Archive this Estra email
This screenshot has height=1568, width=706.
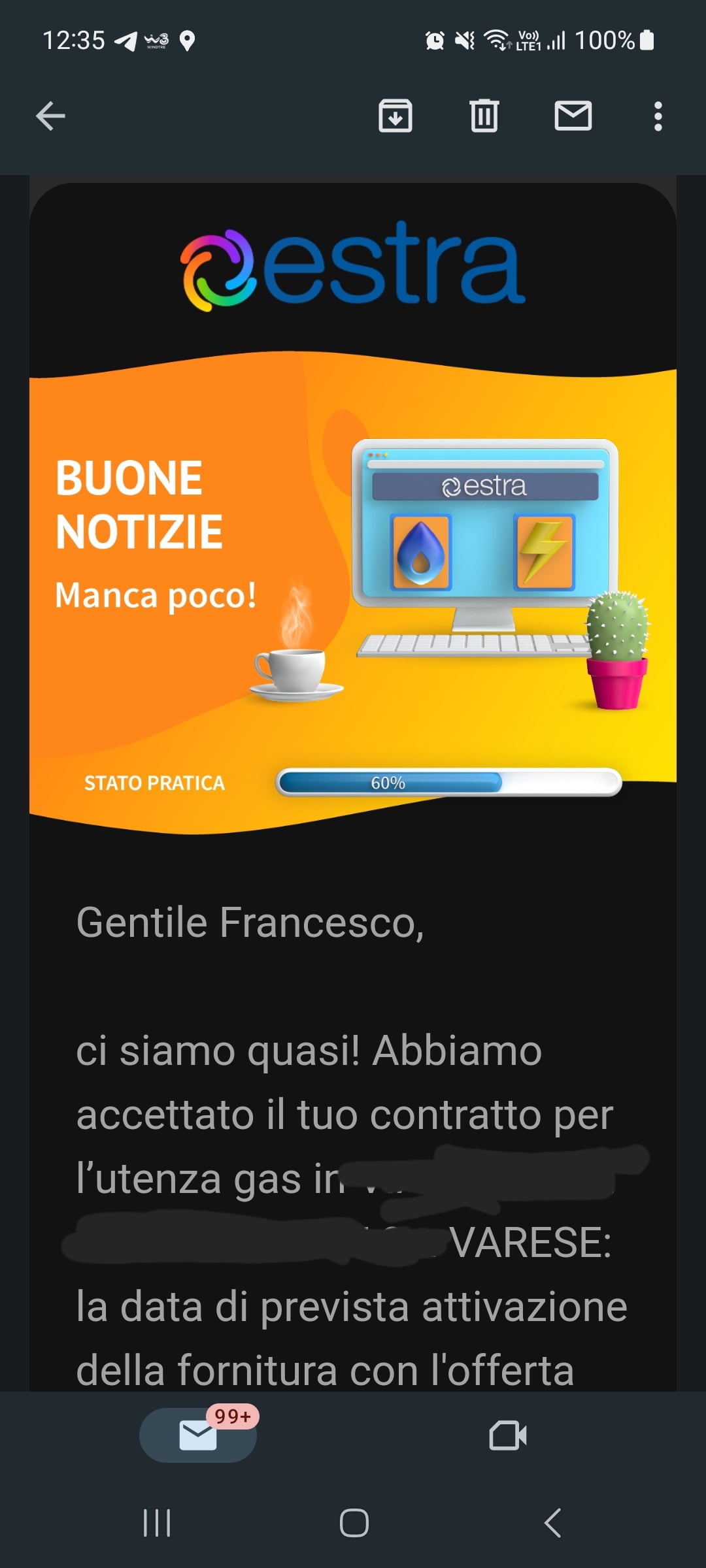(x=395, y=116)
